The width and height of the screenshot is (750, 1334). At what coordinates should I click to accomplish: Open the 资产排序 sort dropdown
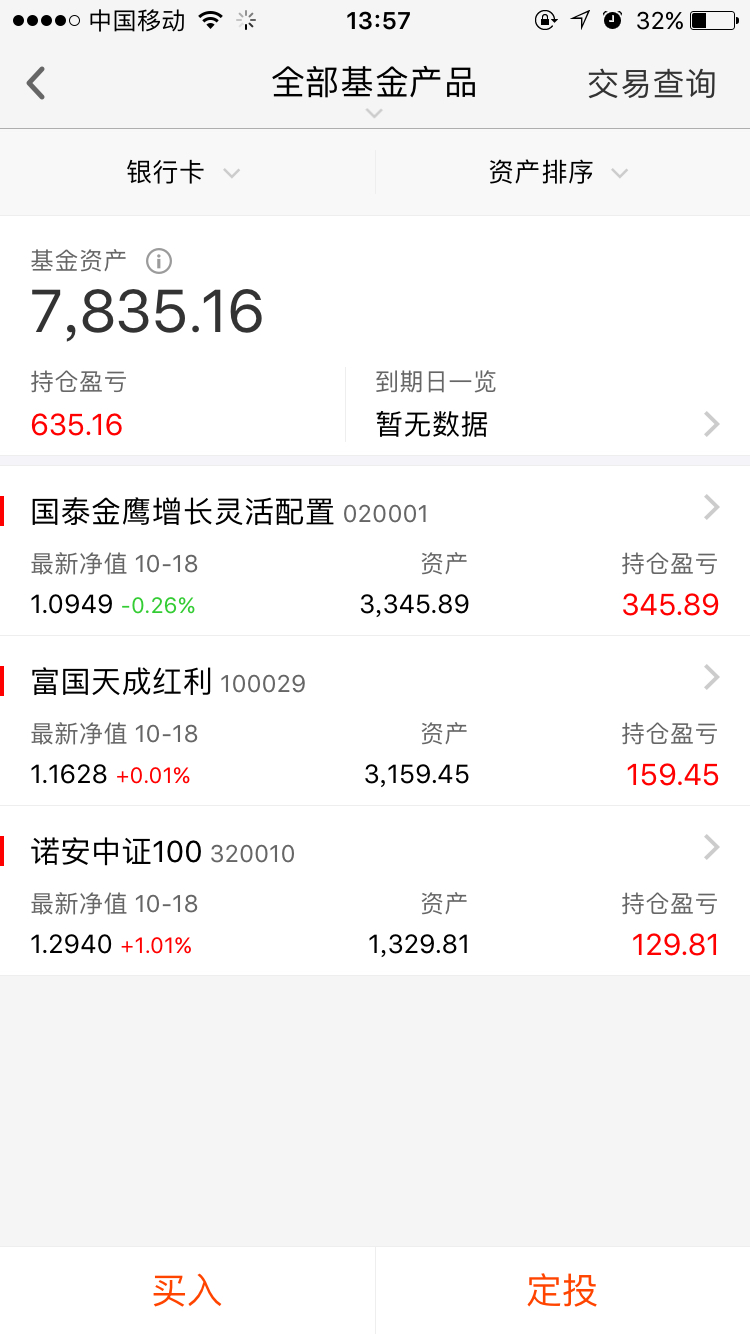[562, 172]
